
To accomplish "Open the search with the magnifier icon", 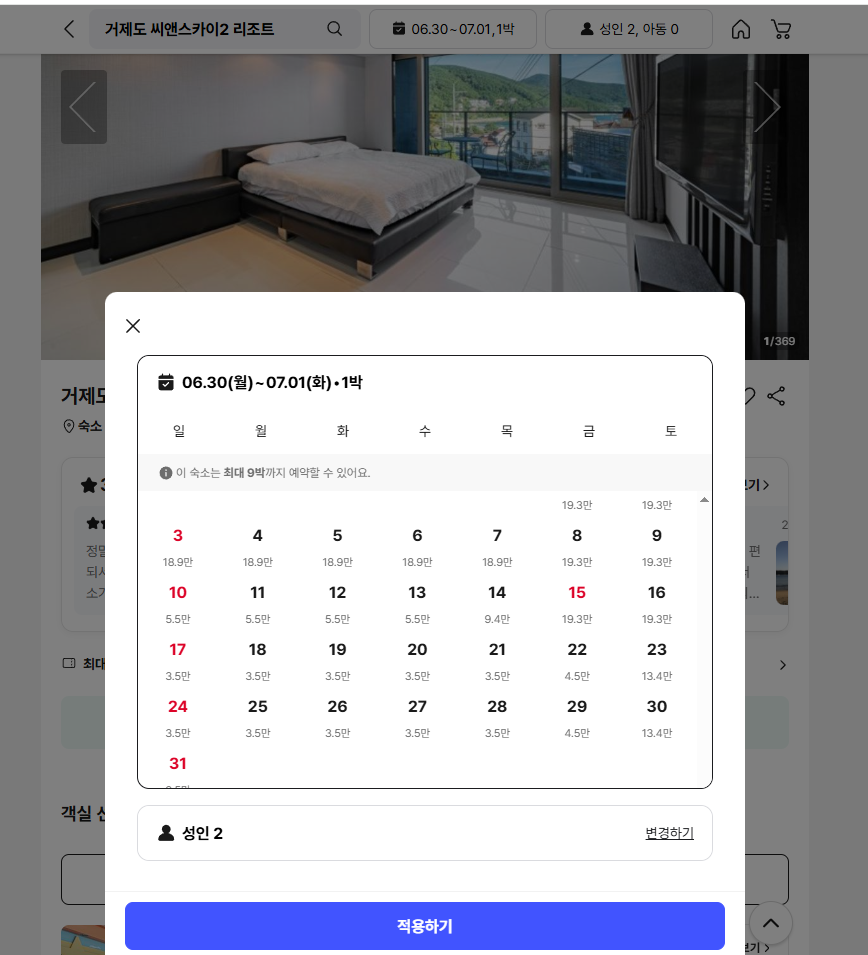I will (x=334, y=29).
